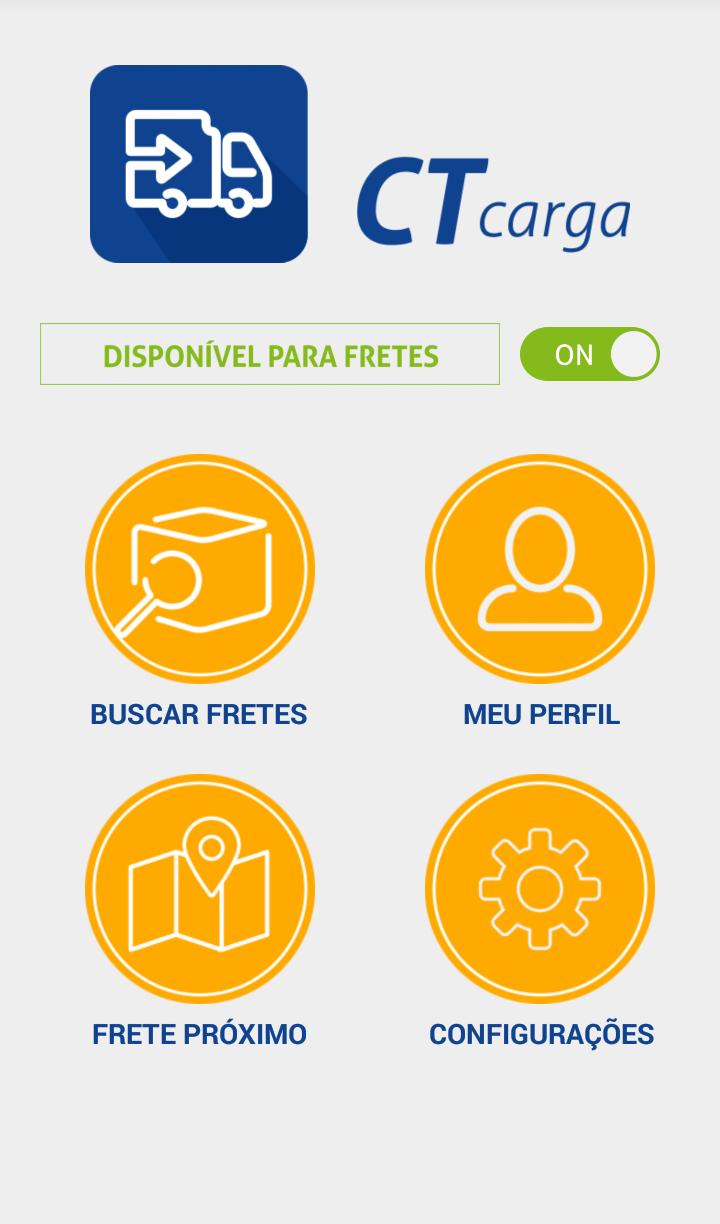Open freight search via BUSCAR FRETES label
The width and height of the screenshot is (720, 1224).
(199, 714)
